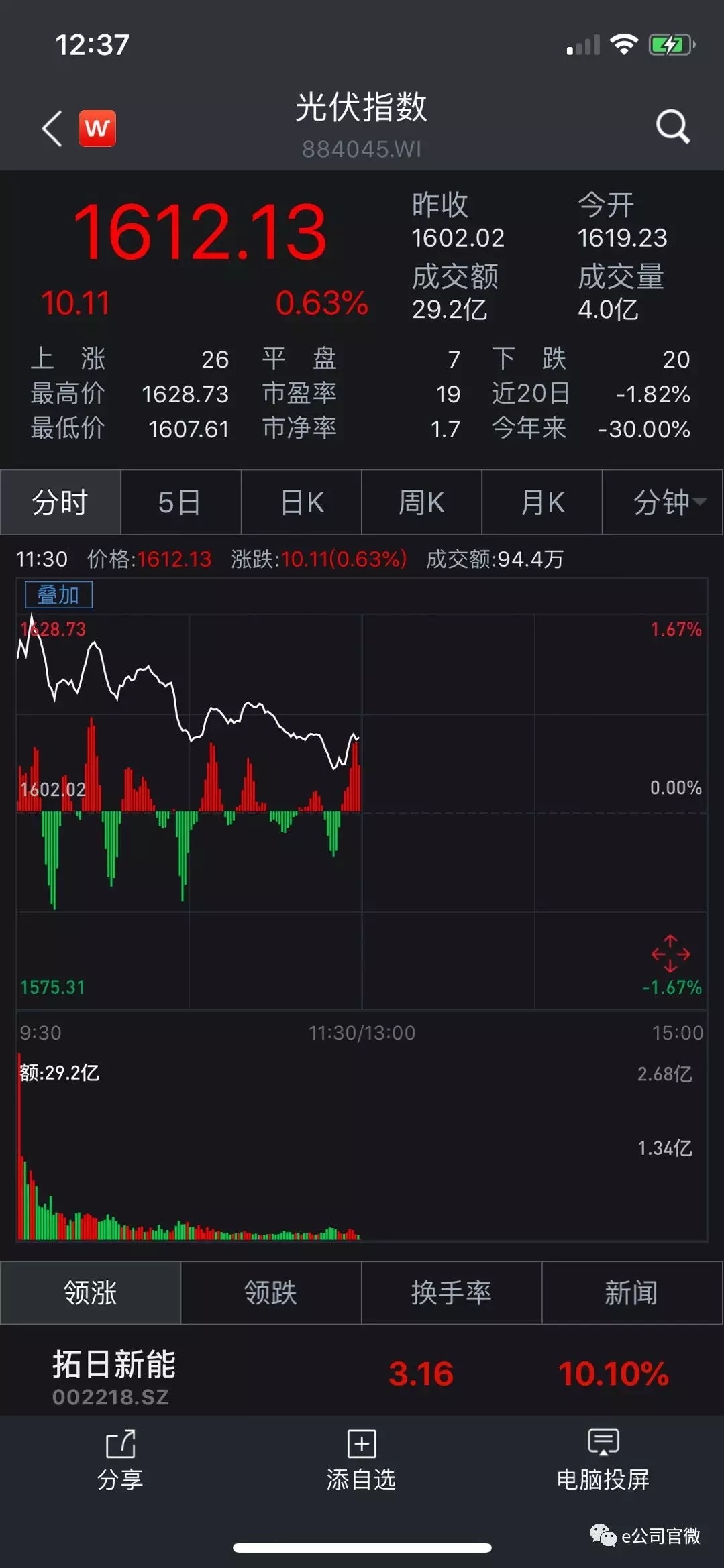Select the Wind logo icon
Screen dimensions: 724x1568
coord(96,129)
